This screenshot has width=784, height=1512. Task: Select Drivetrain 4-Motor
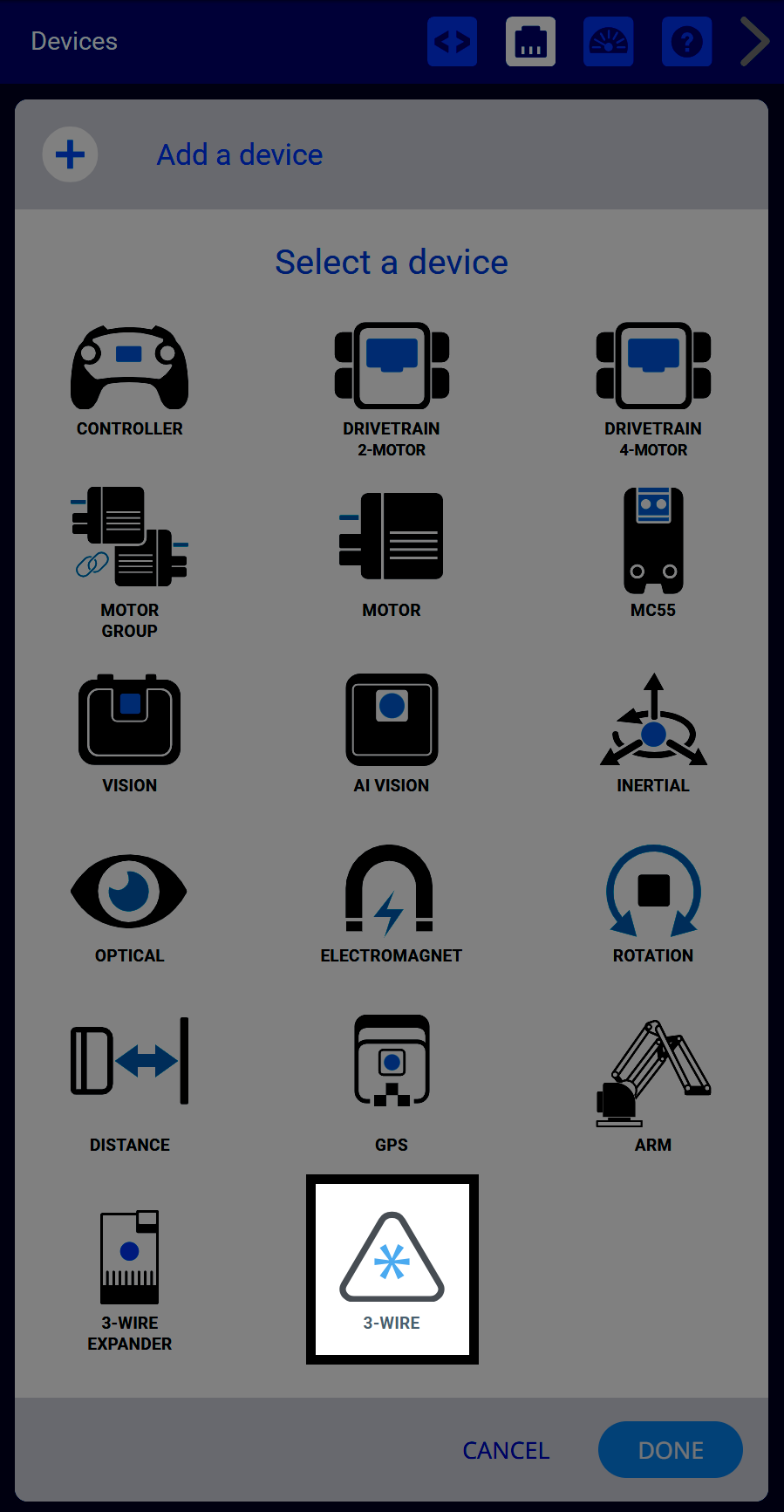point(653,389)
